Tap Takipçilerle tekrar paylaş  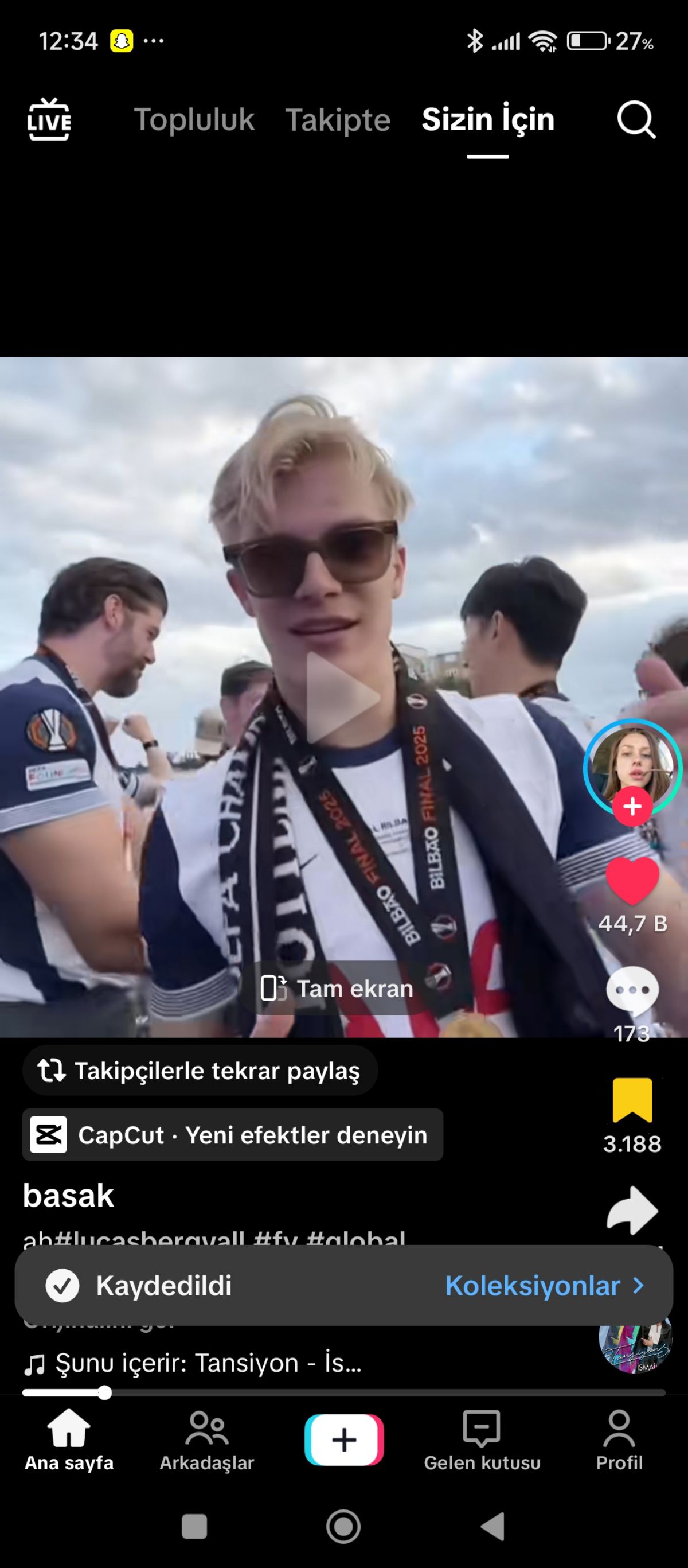coord(200,1071)
